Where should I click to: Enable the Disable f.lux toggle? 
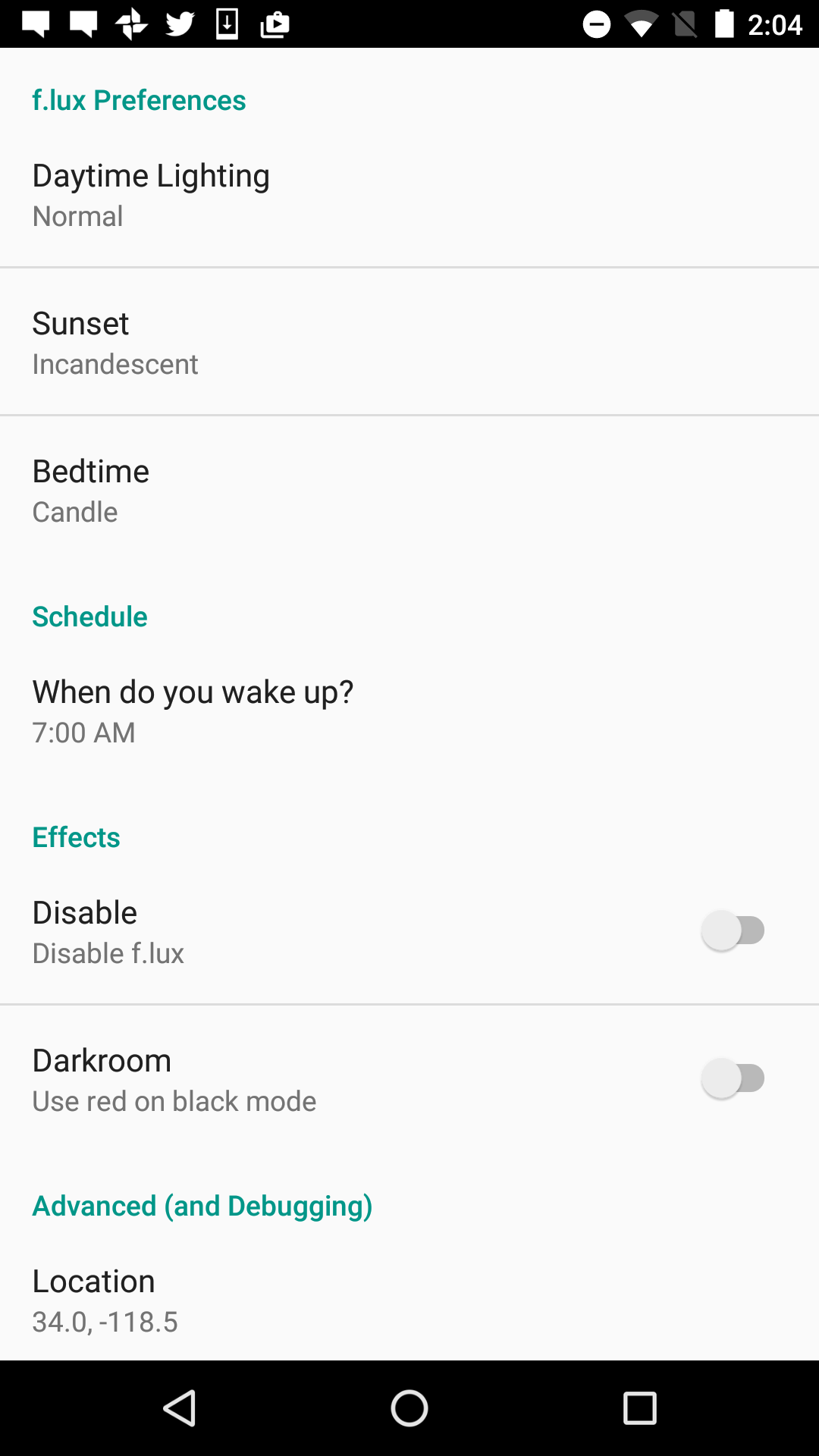tap(733, 930)
